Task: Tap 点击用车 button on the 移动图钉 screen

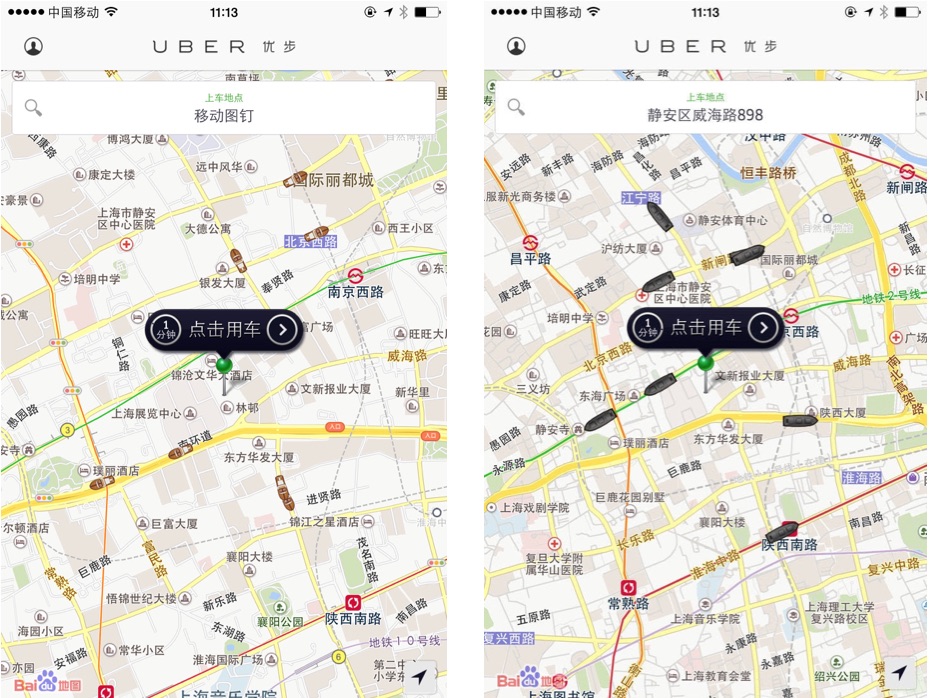Action: tap(225, 328)
